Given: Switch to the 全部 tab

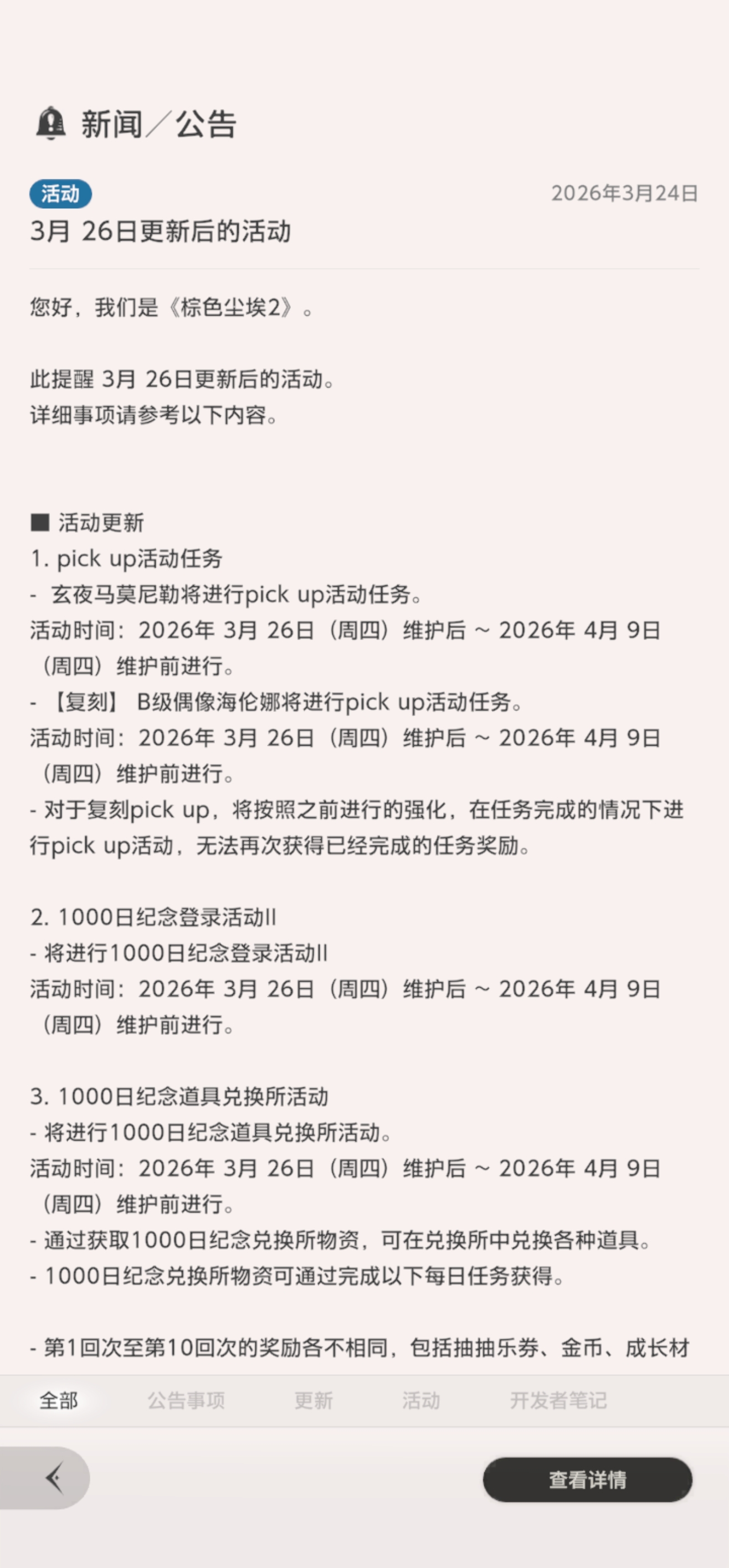Looking at the screenshot, I should [x=59, y=1400].
